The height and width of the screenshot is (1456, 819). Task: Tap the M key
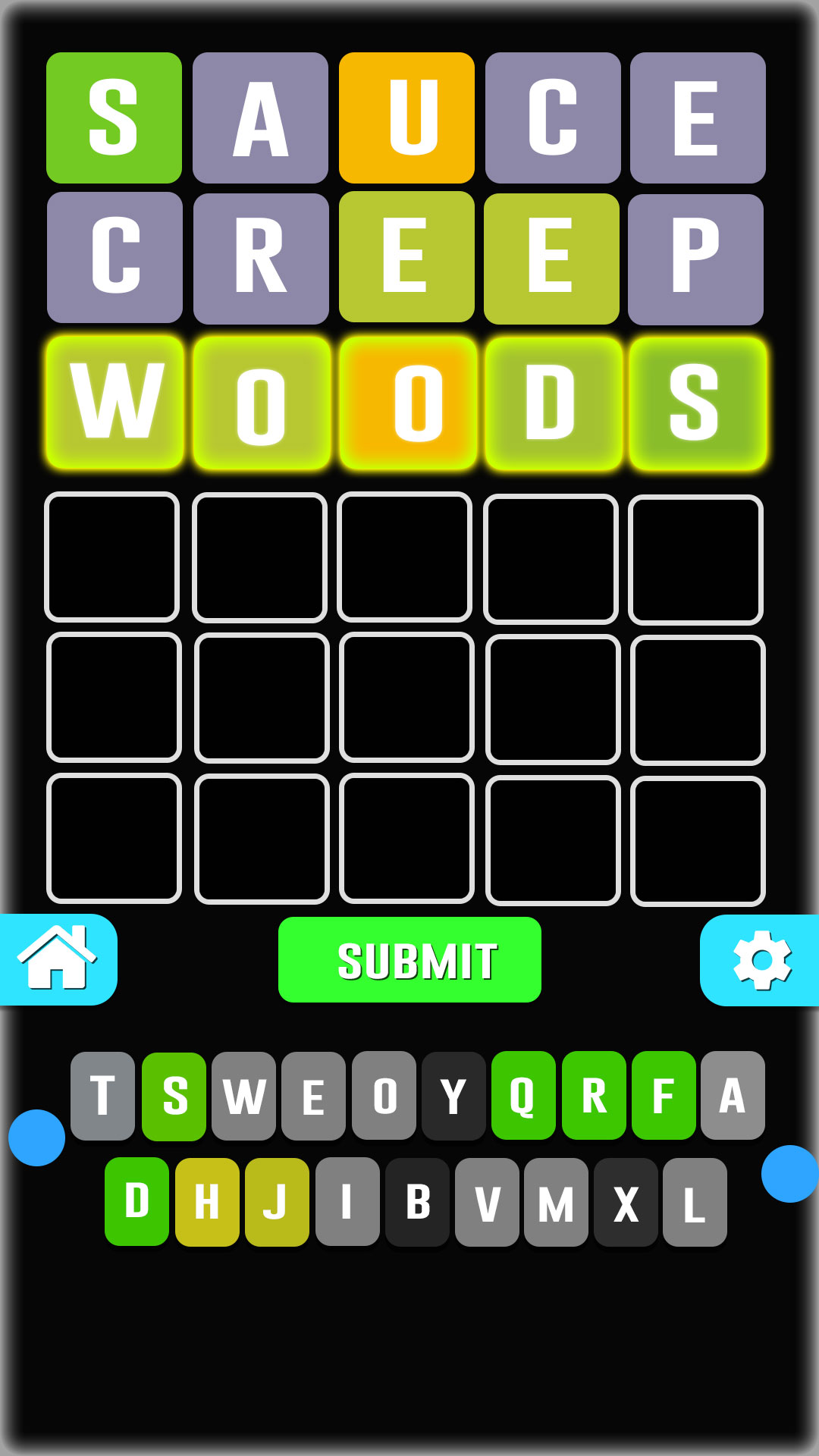click(556, 1202)
